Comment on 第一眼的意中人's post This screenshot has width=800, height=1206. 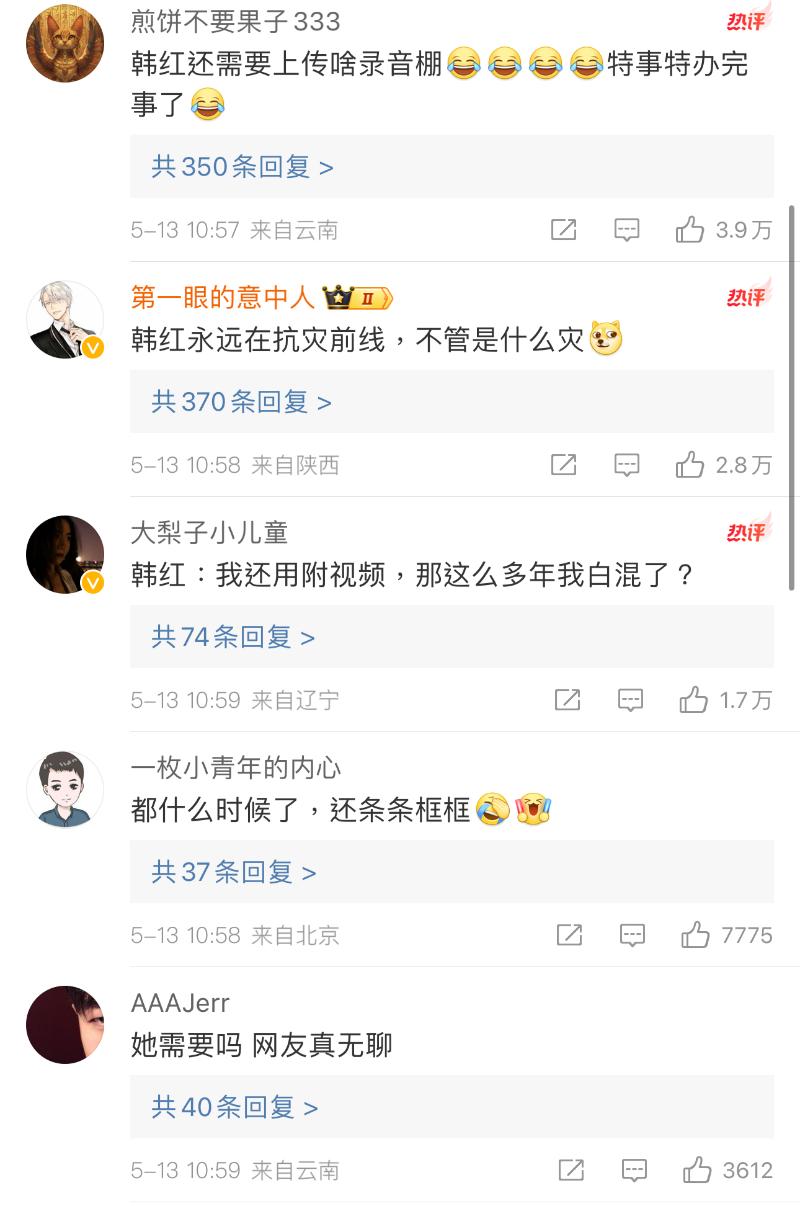click(x=626, y=465)
